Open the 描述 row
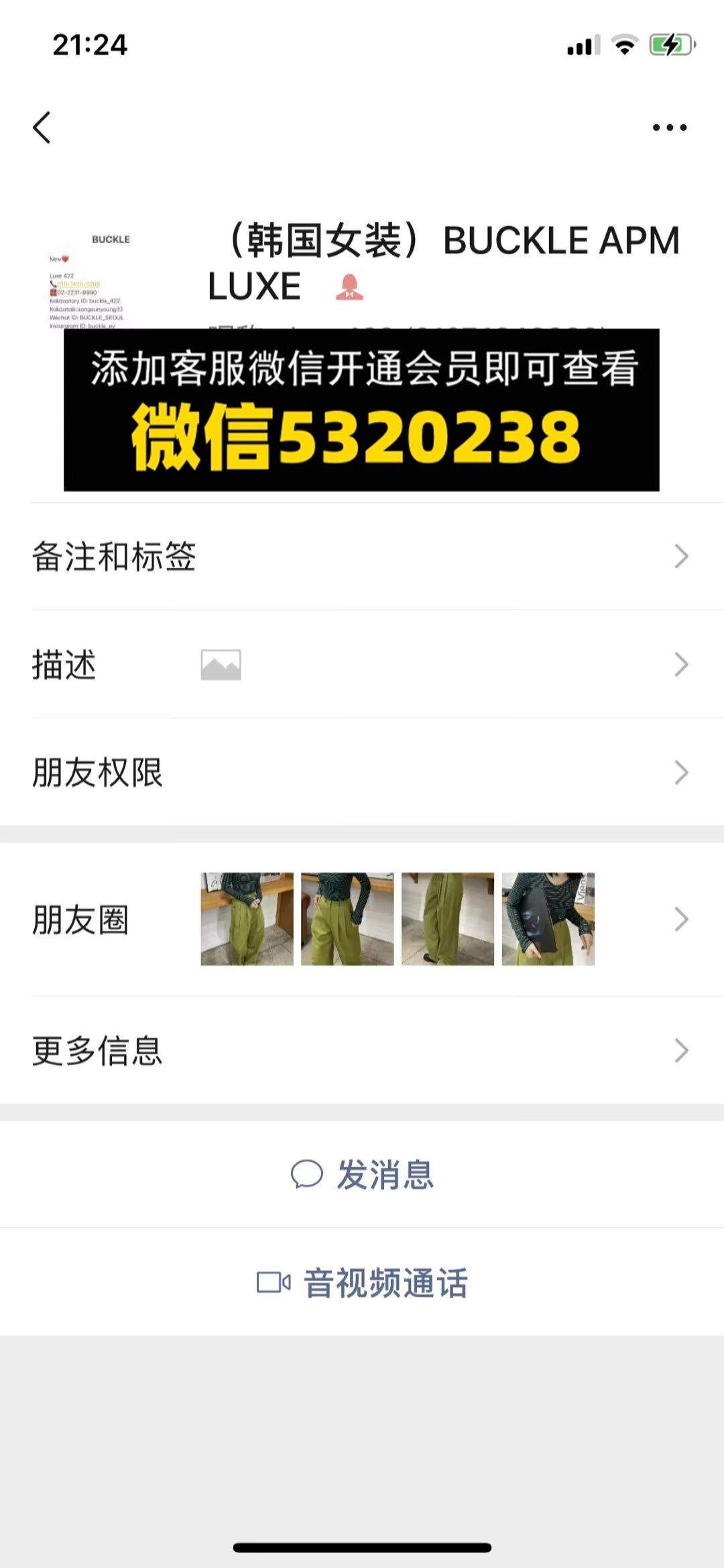The width and height of the screenshot is (724, 1568). (362, 665)
